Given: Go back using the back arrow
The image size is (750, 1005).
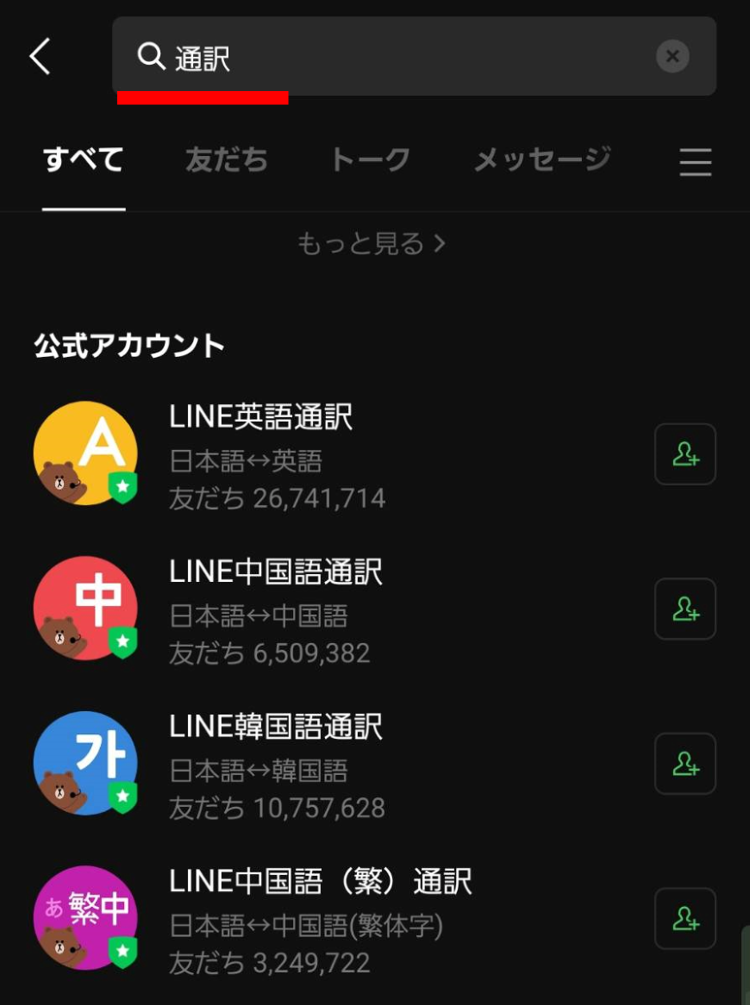Looking at the screenshot, I should 40,57.
